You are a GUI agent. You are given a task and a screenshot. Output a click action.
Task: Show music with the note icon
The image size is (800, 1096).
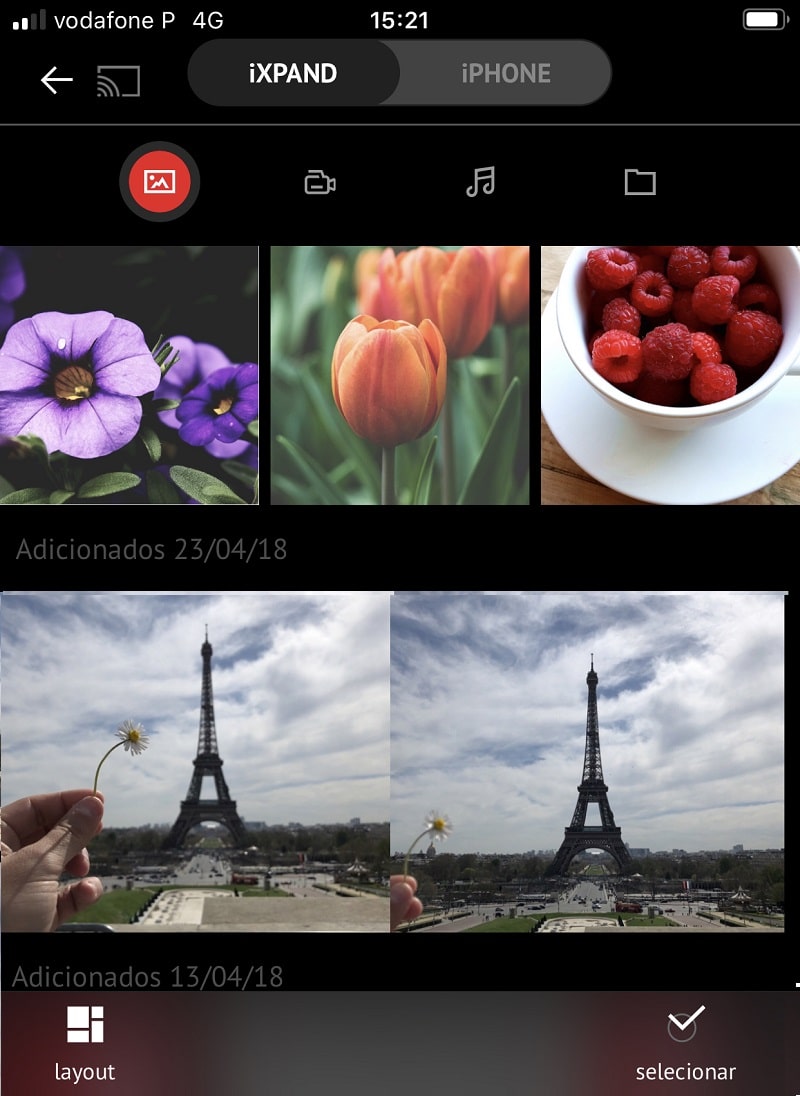pyautogui.click(x=480, y=182)
